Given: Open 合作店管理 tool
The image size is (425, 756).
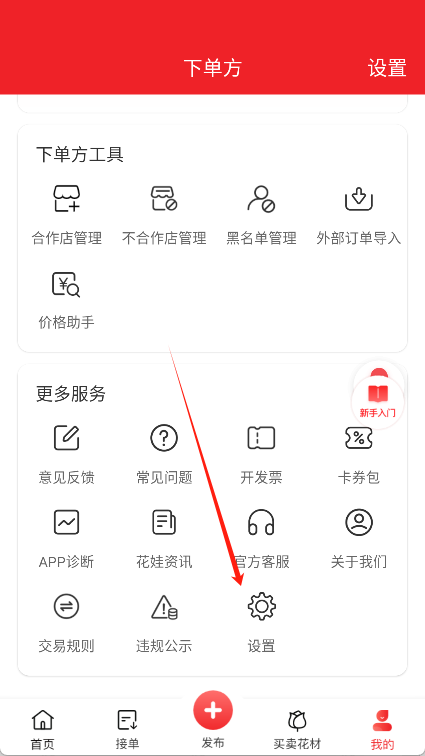Looking at the screenshot, I should point(67,215).
